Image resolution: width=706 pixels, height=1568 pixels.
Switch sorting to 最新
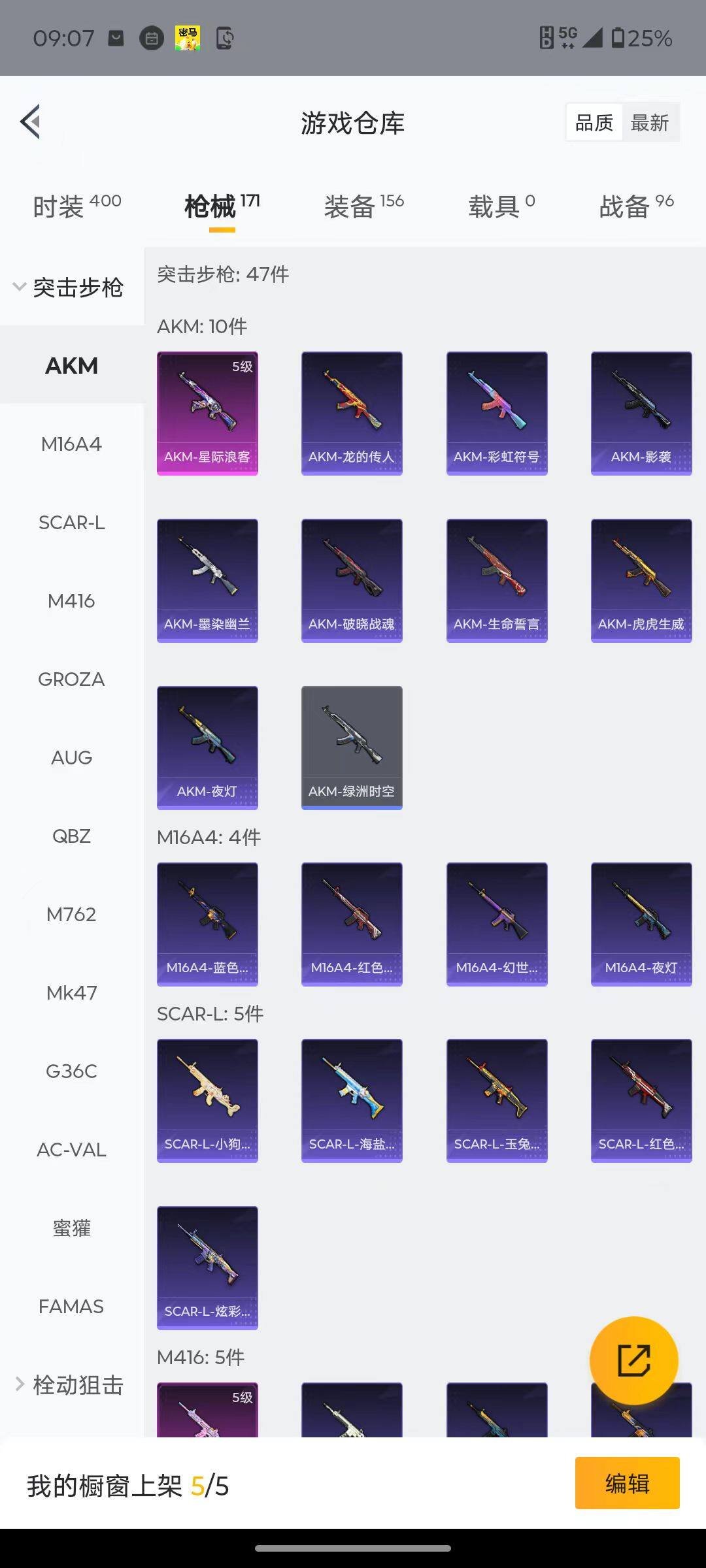[649, 123]
